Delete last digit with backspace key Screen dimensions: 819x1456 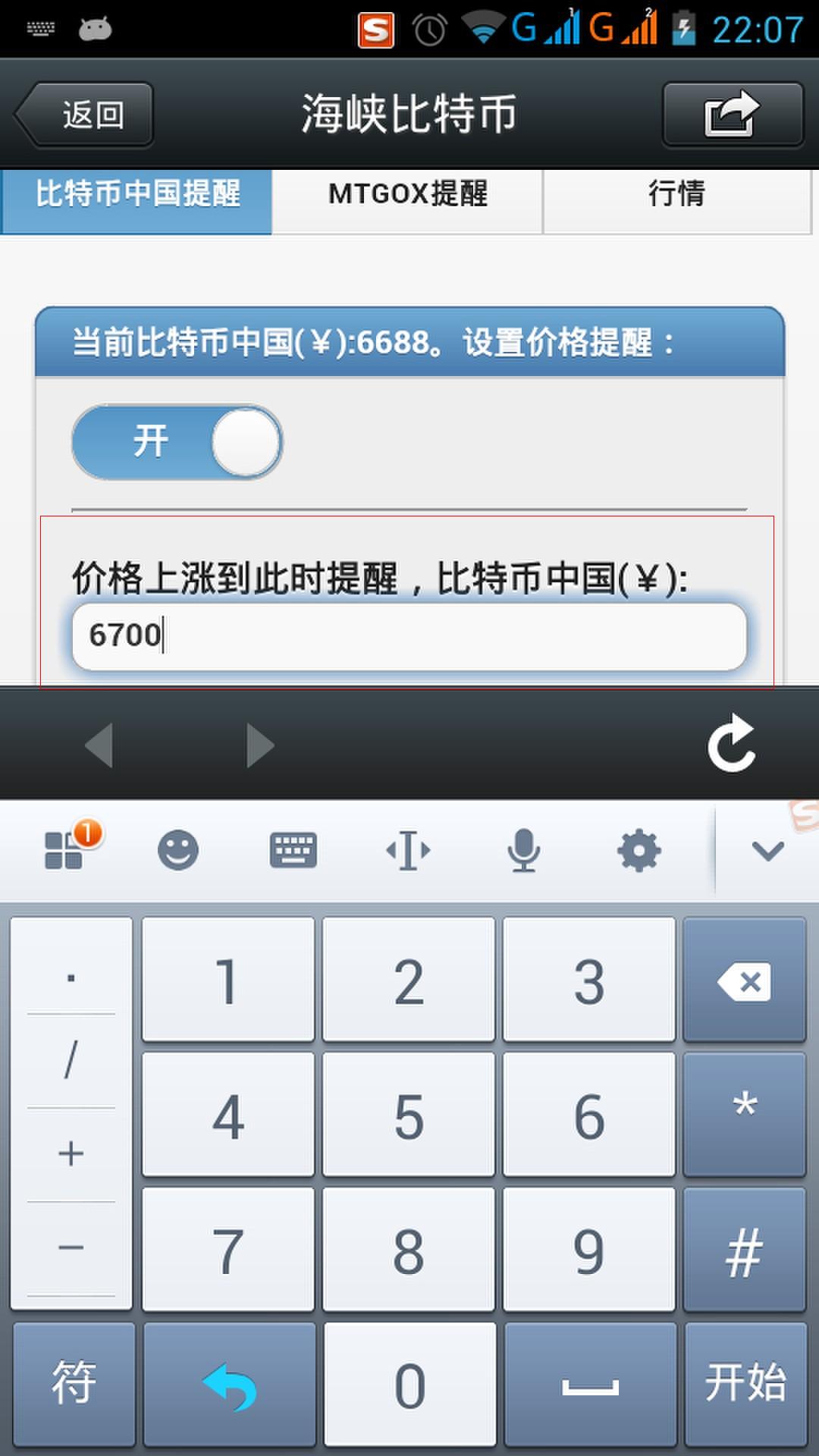744,981
